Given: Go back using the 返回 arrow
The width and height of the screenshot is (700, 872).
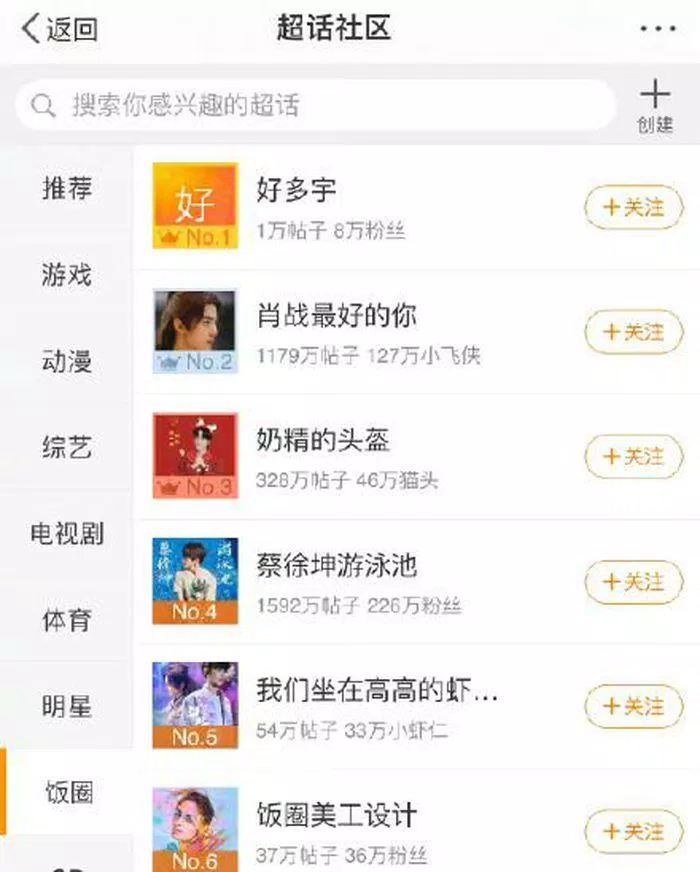Looking at the screenshot, I should (x=58, y=29).
